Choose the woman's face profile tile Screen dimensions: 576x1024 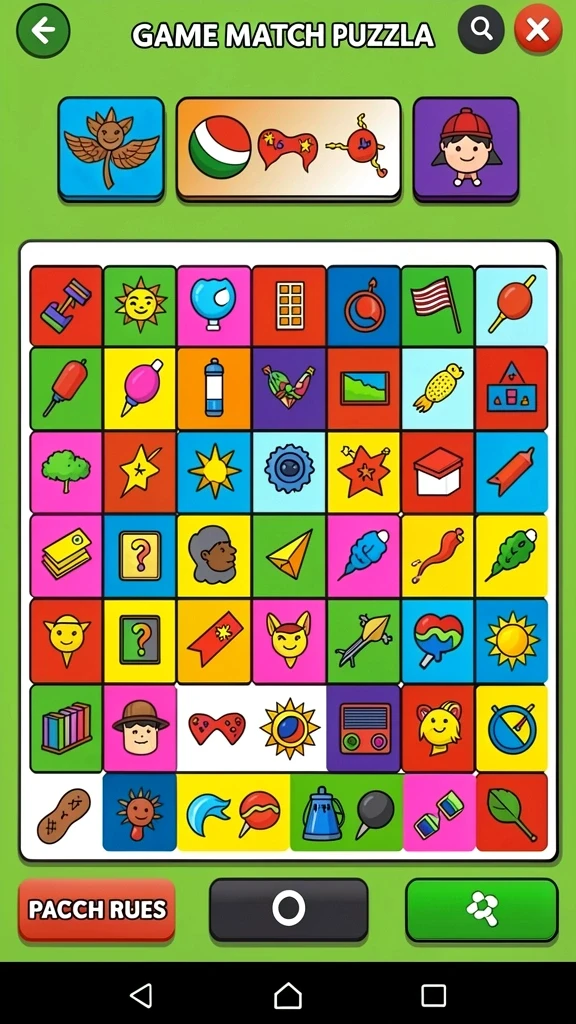[214, 556]
